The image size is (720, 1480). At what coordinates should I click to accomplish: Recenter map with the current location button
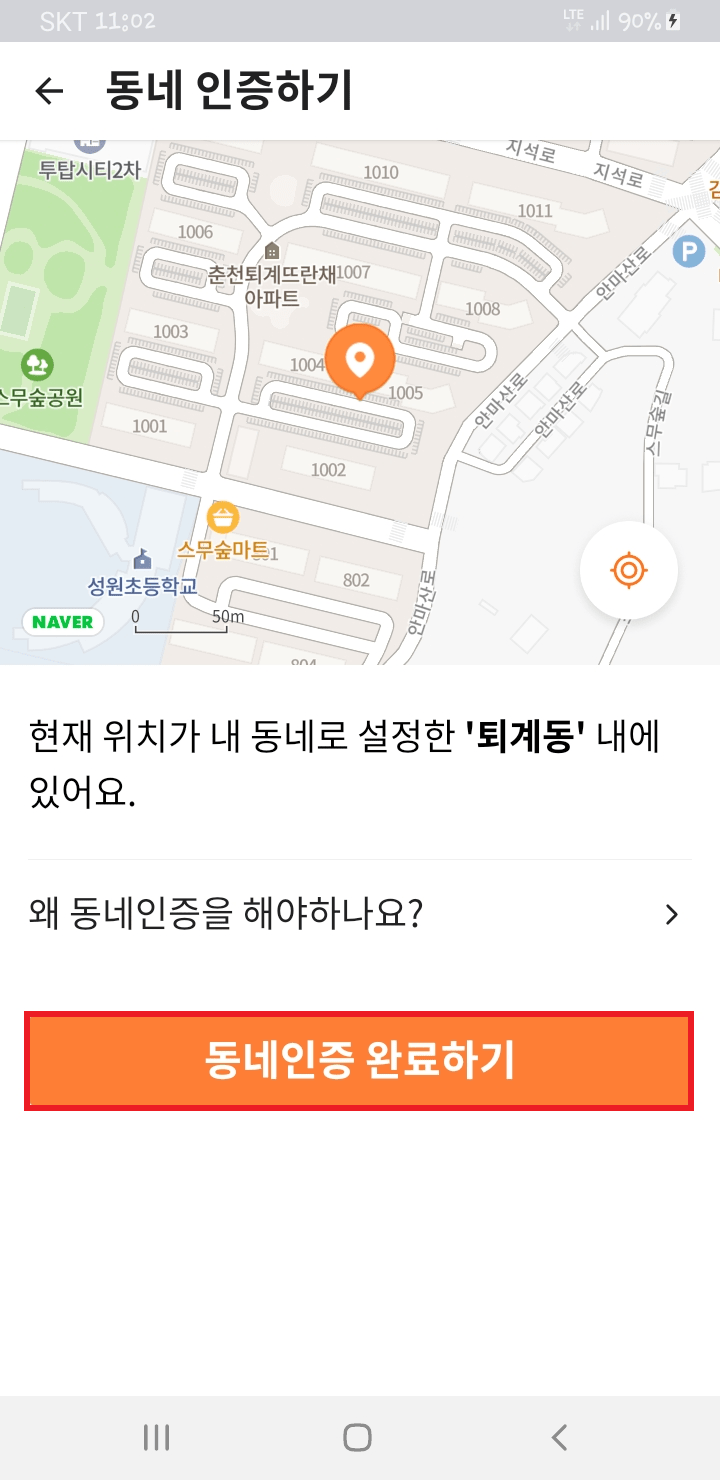click(x=629, y=572)
